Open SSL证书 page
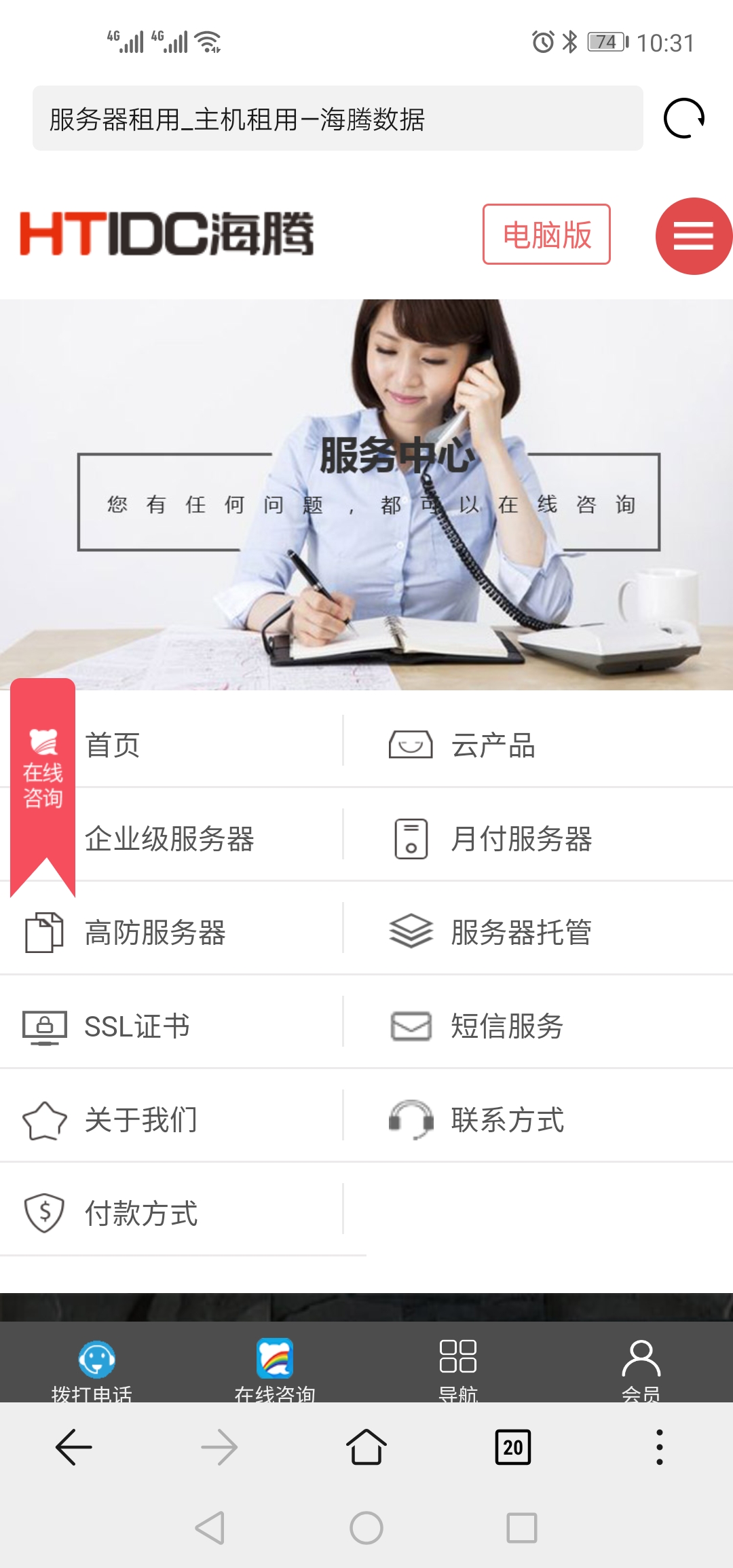The height and width of the screenshot is (1568, 733). pos(136,1026)
